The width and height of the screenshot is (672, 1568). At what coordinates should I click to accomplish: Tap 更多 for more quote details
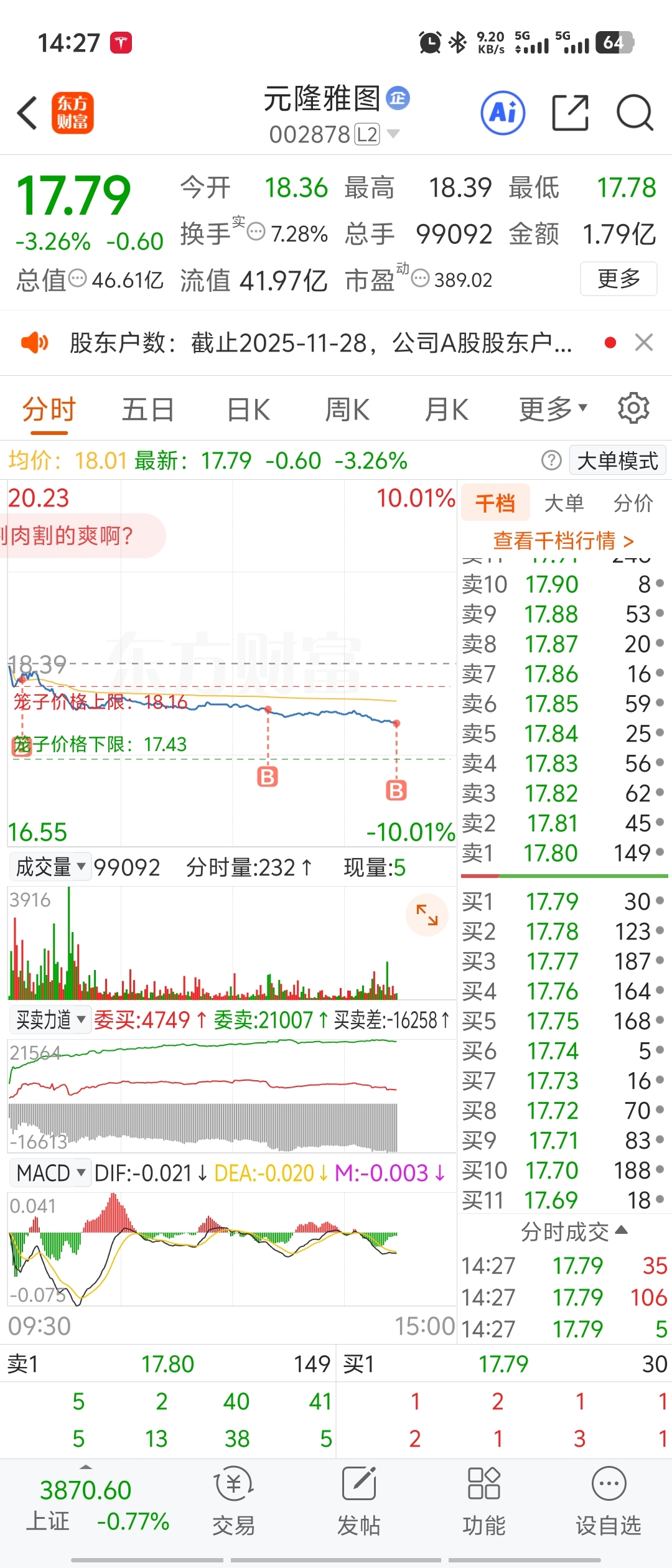point(618,278)
